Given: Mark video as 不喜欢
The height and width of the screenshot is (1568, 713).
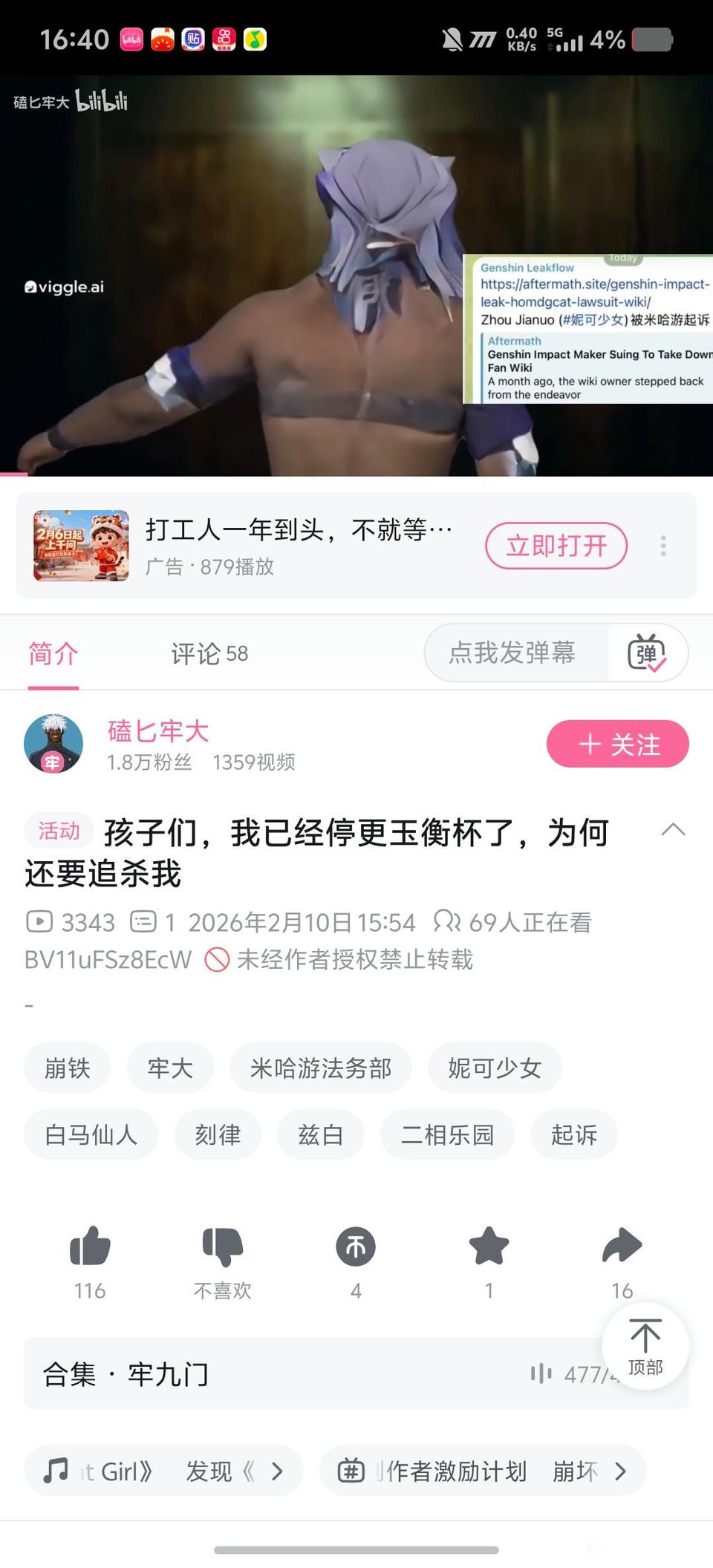Looking at the screenshot, I should click(223, 1247).
